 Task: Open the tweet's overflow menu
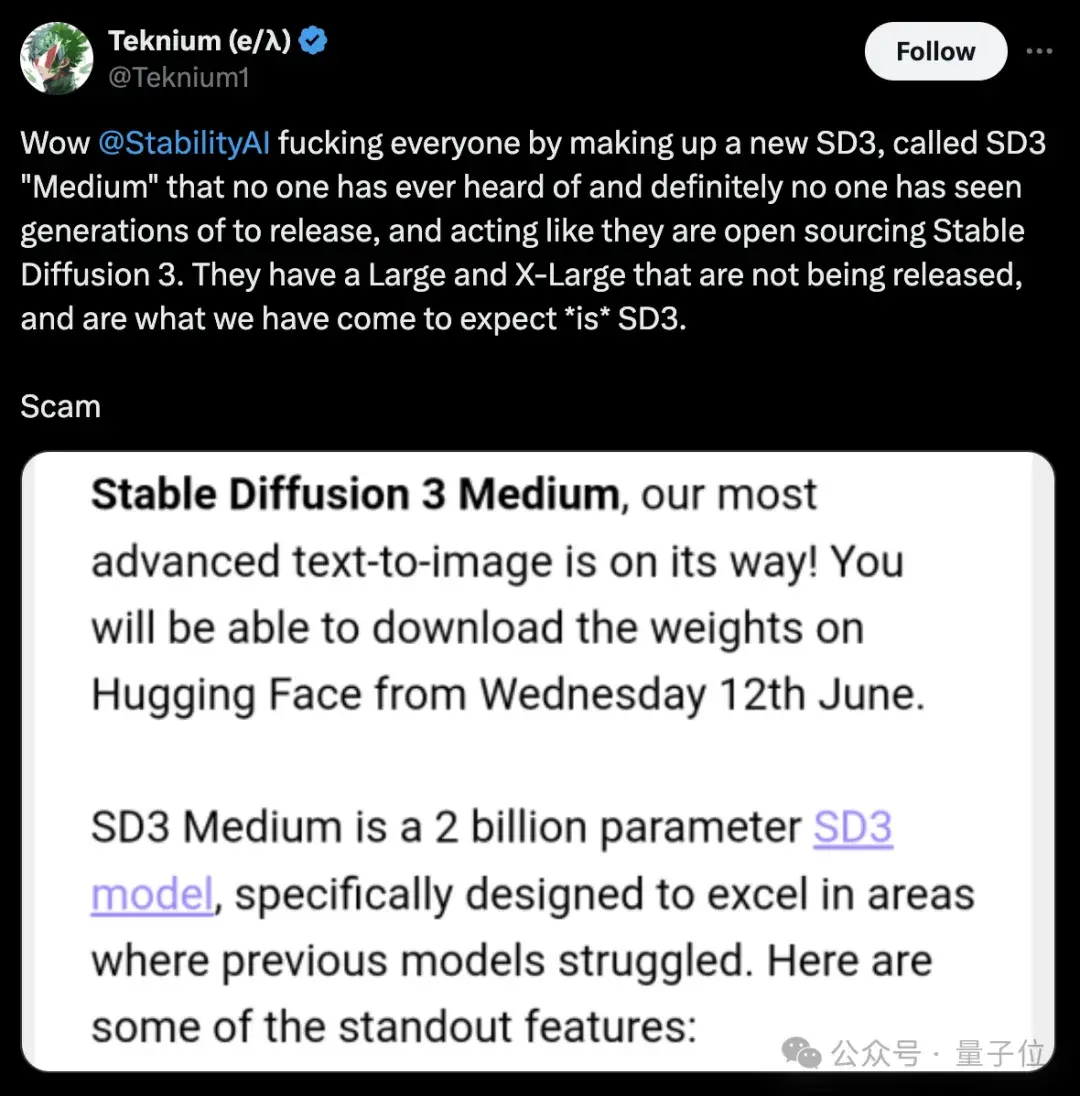(x=1040, y=52)
